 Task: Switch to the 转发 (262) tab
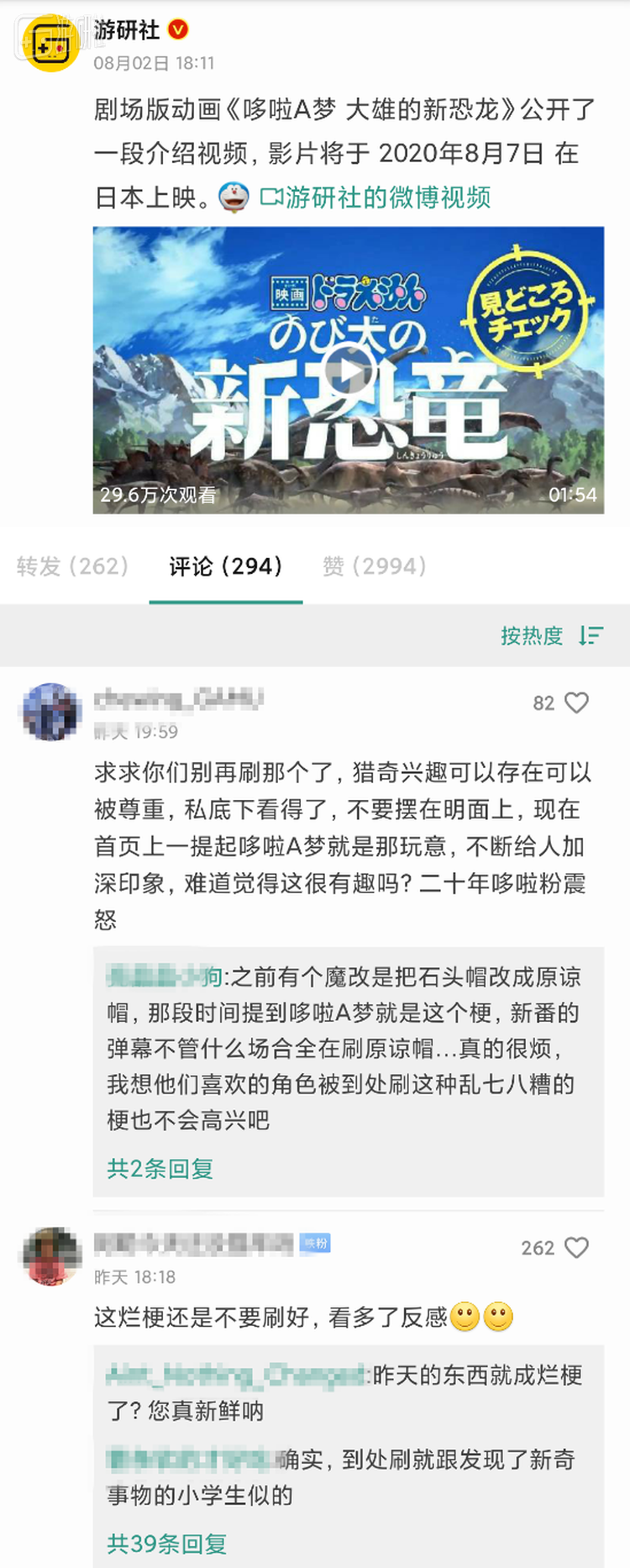coord(72,566)
